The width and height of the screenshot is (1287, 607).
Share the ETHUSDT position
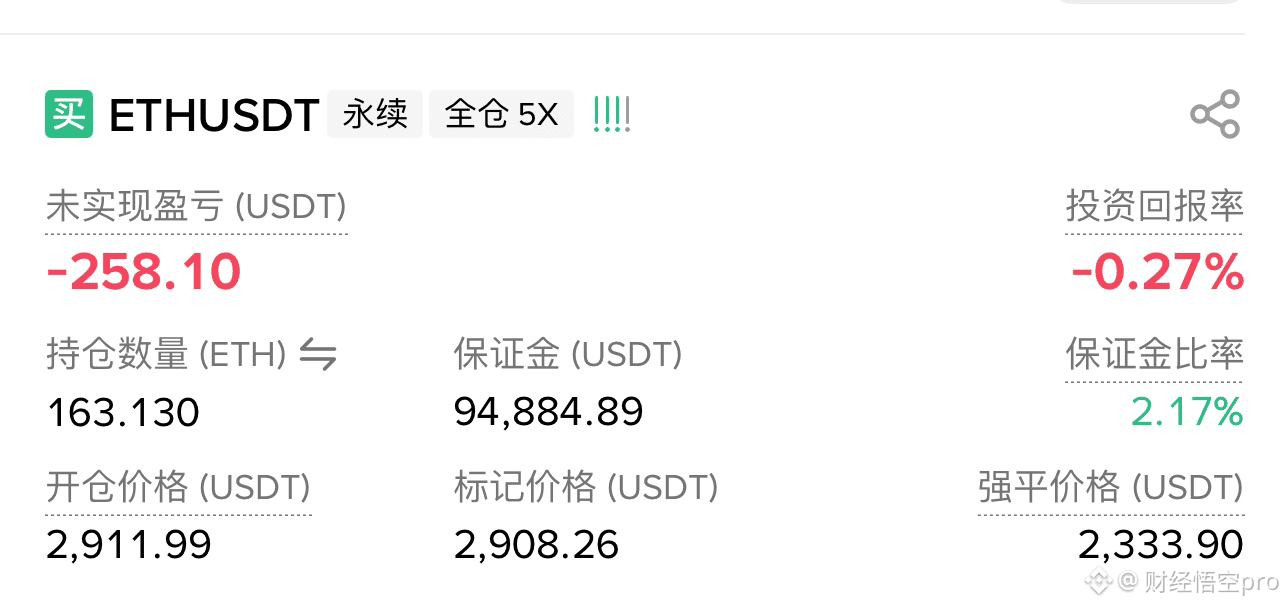click(x=1215, y=114)
